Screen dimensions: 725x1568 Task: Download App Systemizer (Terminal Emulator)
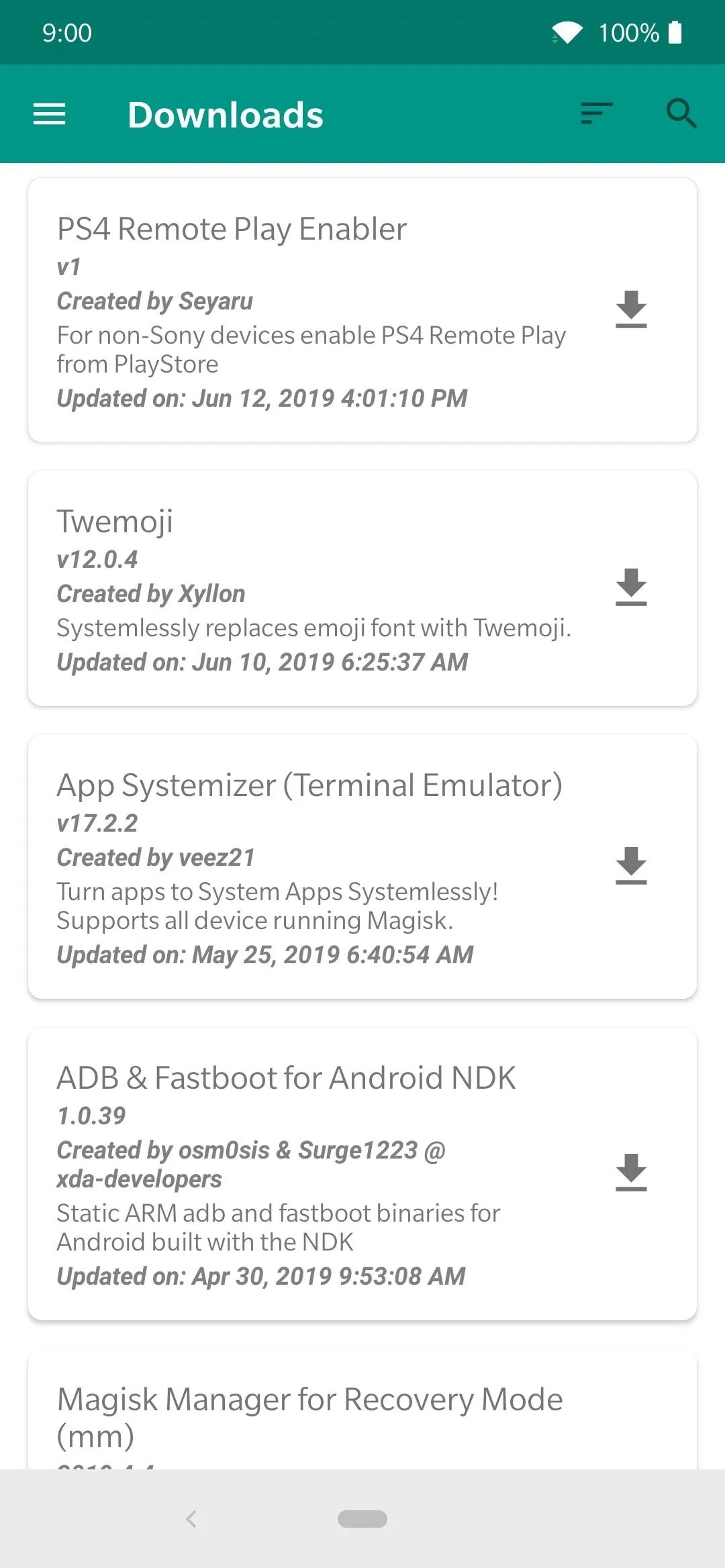pos(631,866)
